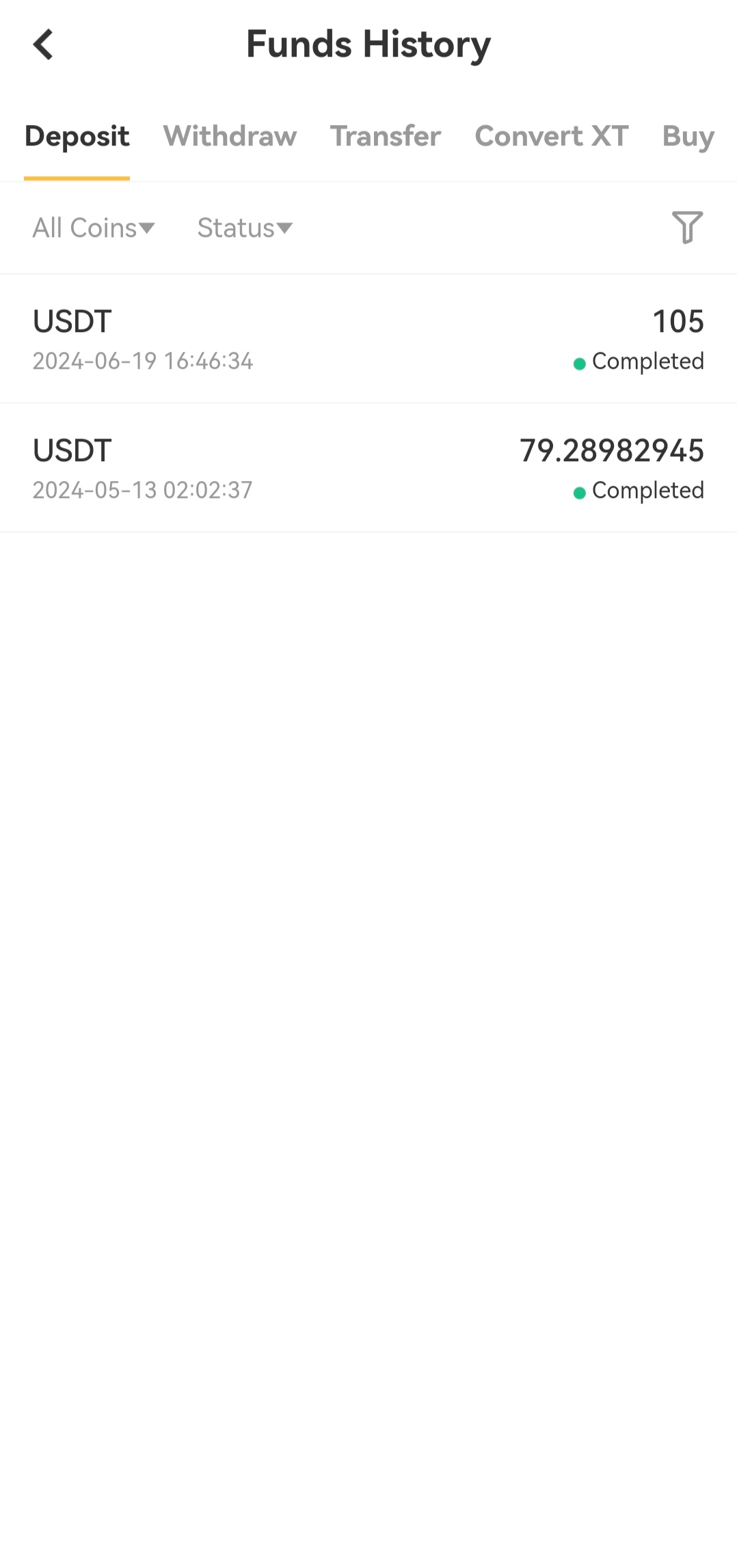
Task: Tap the timestamp 2024-05-13 02:02:37
Action: click(142, 490)
